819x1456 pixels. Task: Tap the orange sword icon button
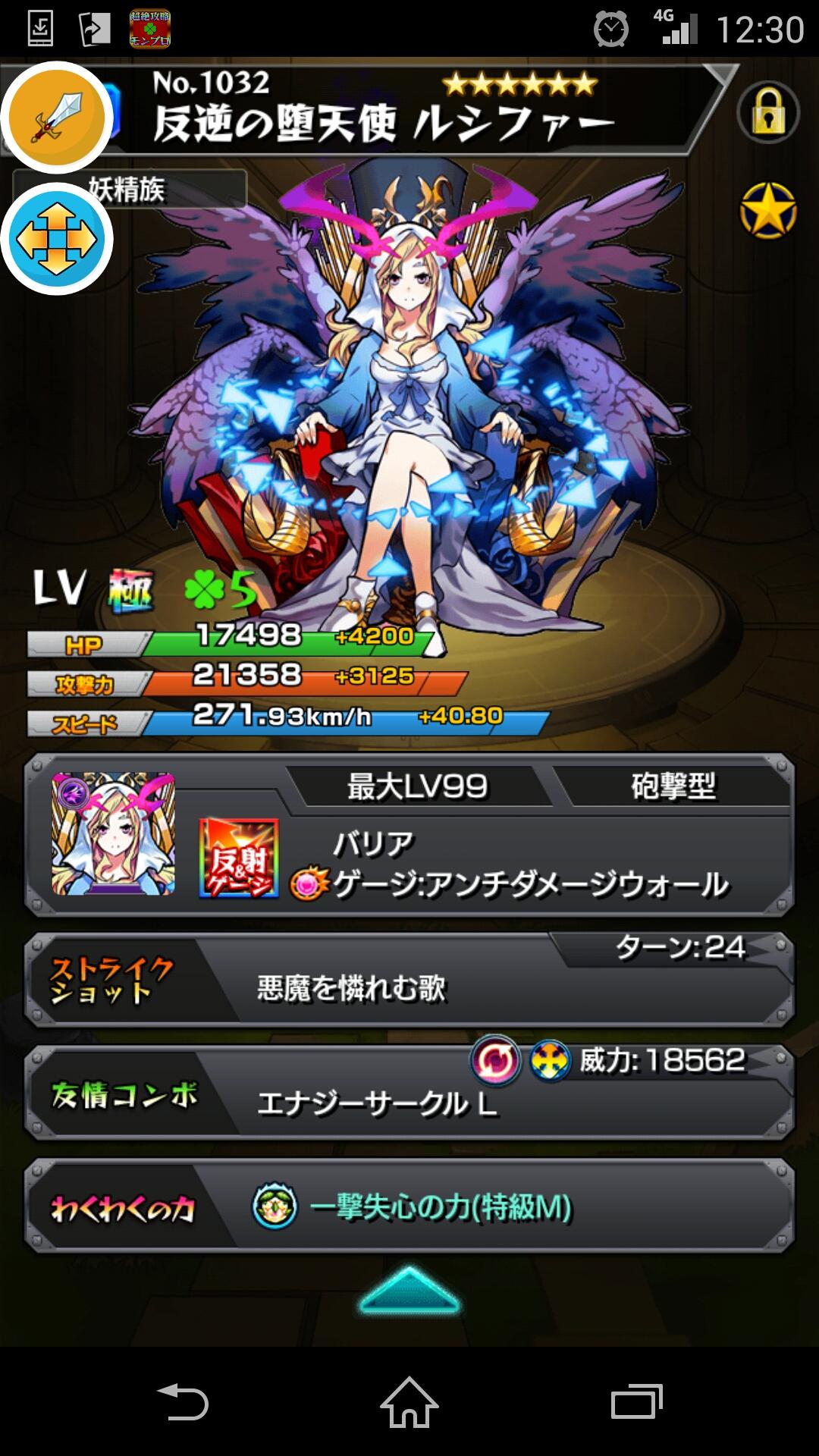point(57,118)
